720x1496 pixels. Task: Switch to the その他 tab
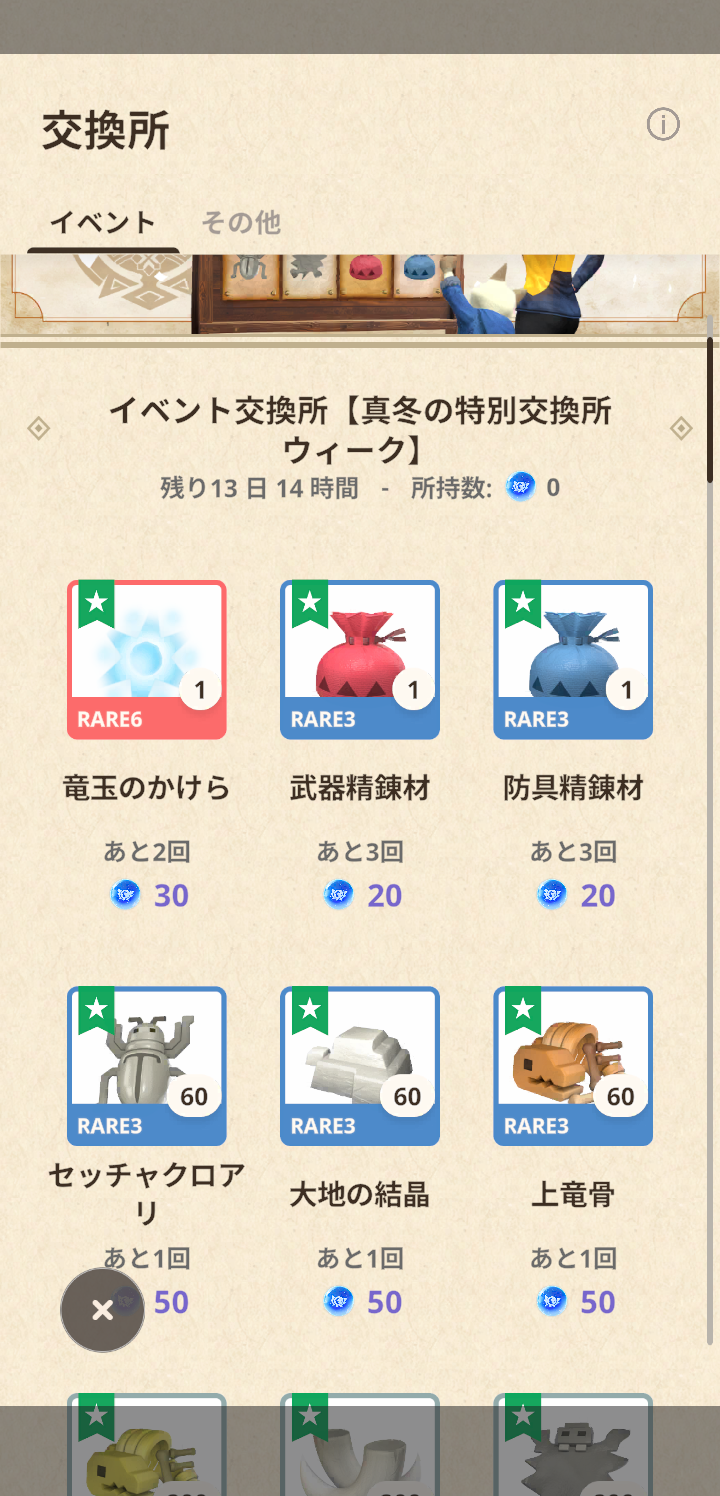click(241, 222)
